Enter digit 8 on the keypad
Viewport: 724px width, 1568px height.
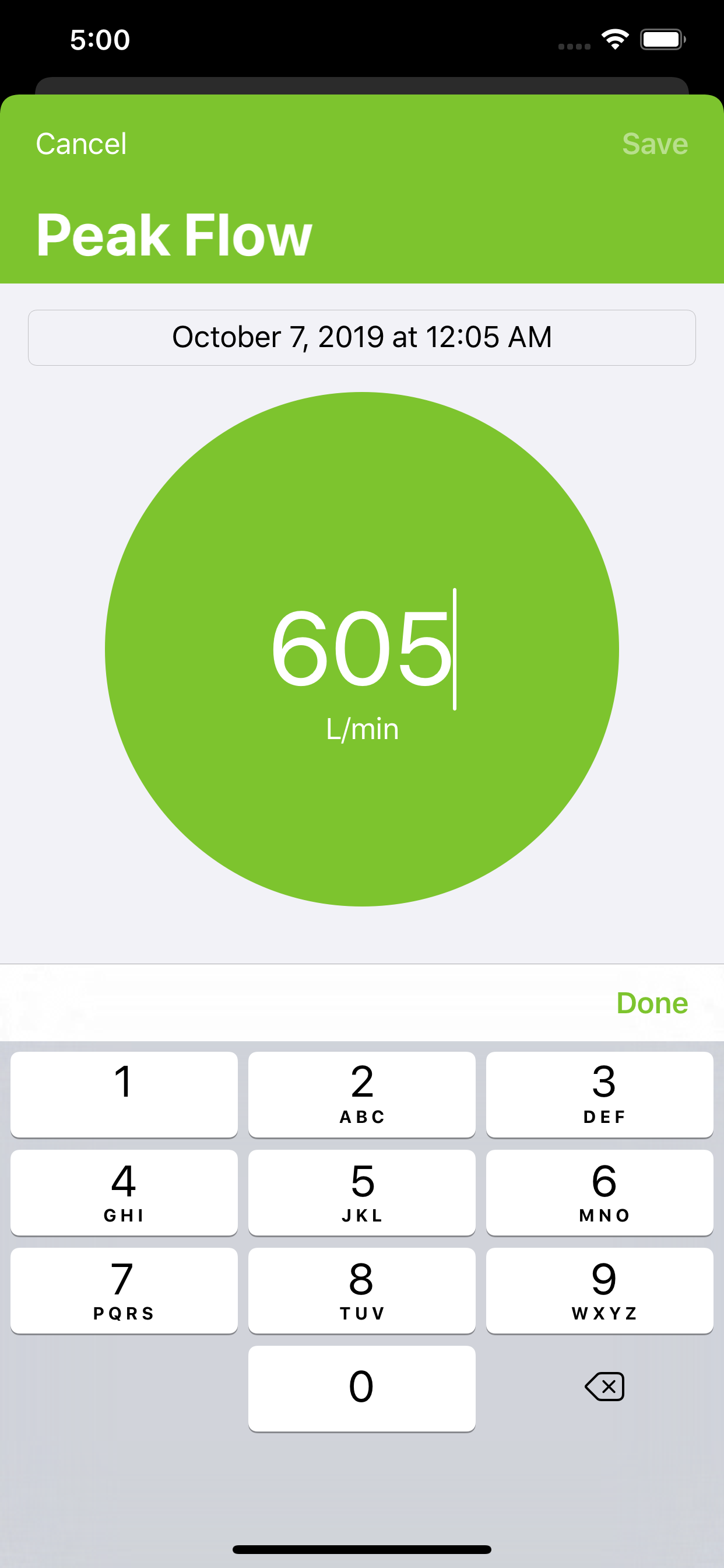coord(362,1290)
